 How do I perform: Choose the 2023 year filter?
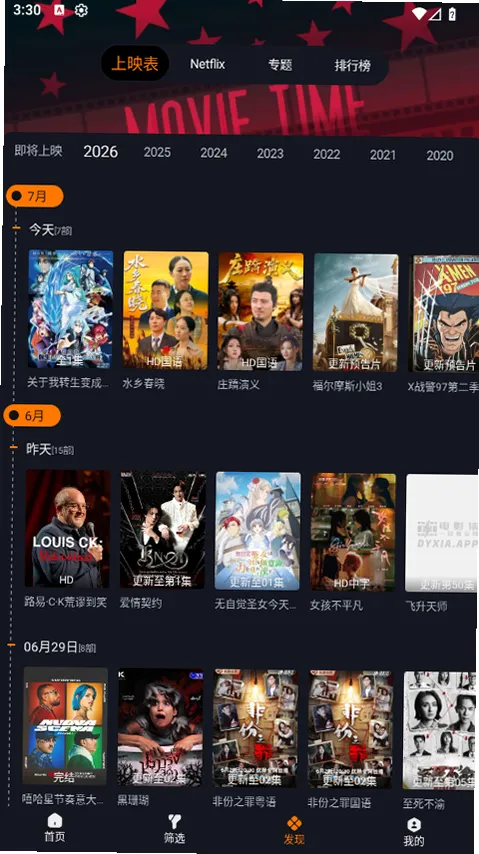click(270, 154)
